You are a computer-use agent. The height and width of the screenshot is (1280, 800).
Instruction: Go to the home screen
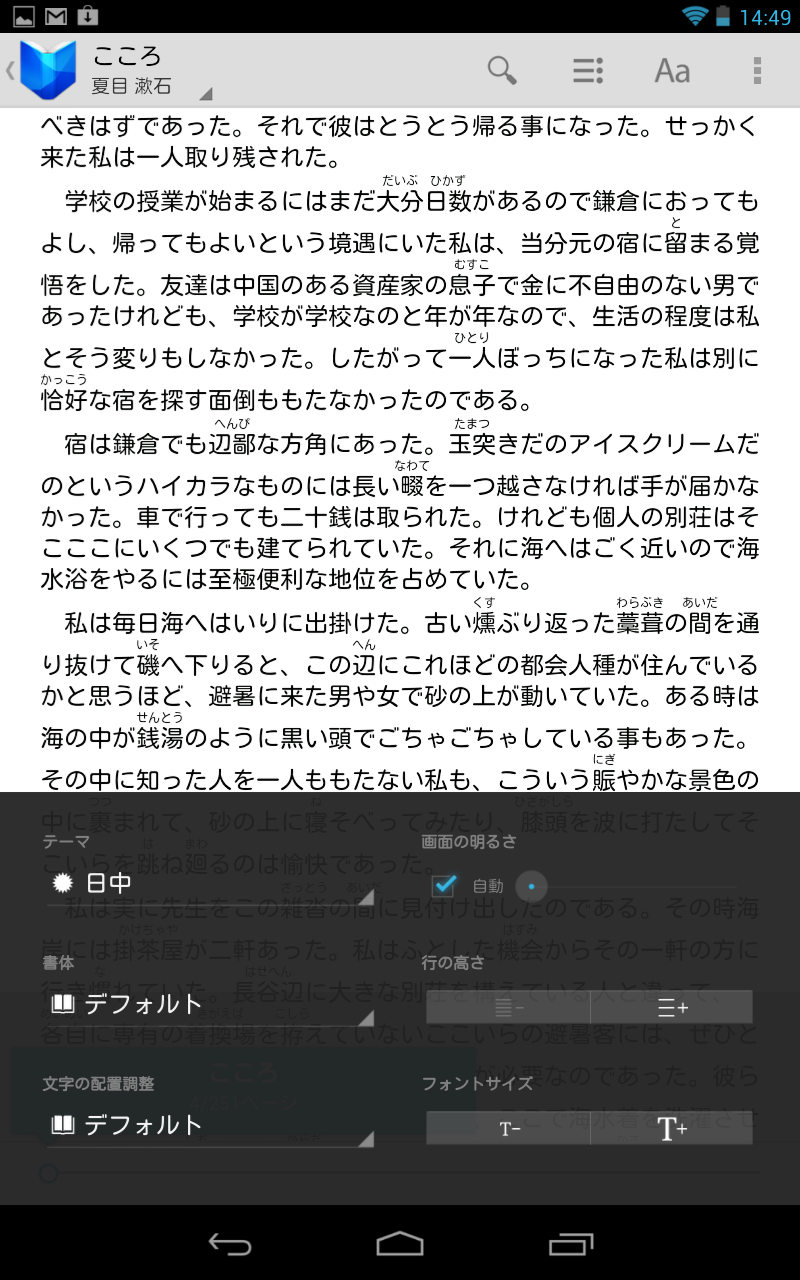click(x=400, y=1243)
